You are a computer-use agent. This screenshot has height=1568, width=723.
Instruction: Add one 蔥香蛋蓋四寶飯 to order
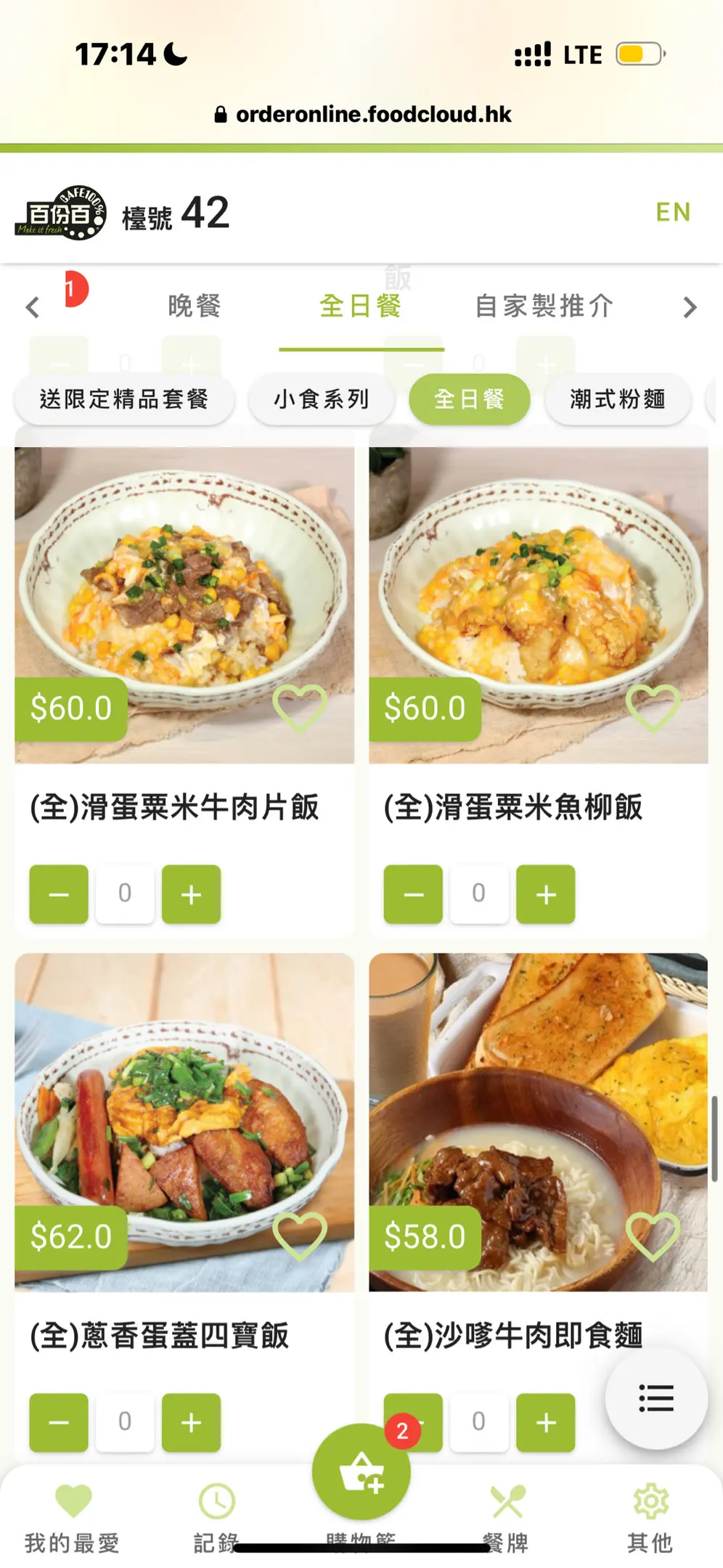click(191, 1422)
